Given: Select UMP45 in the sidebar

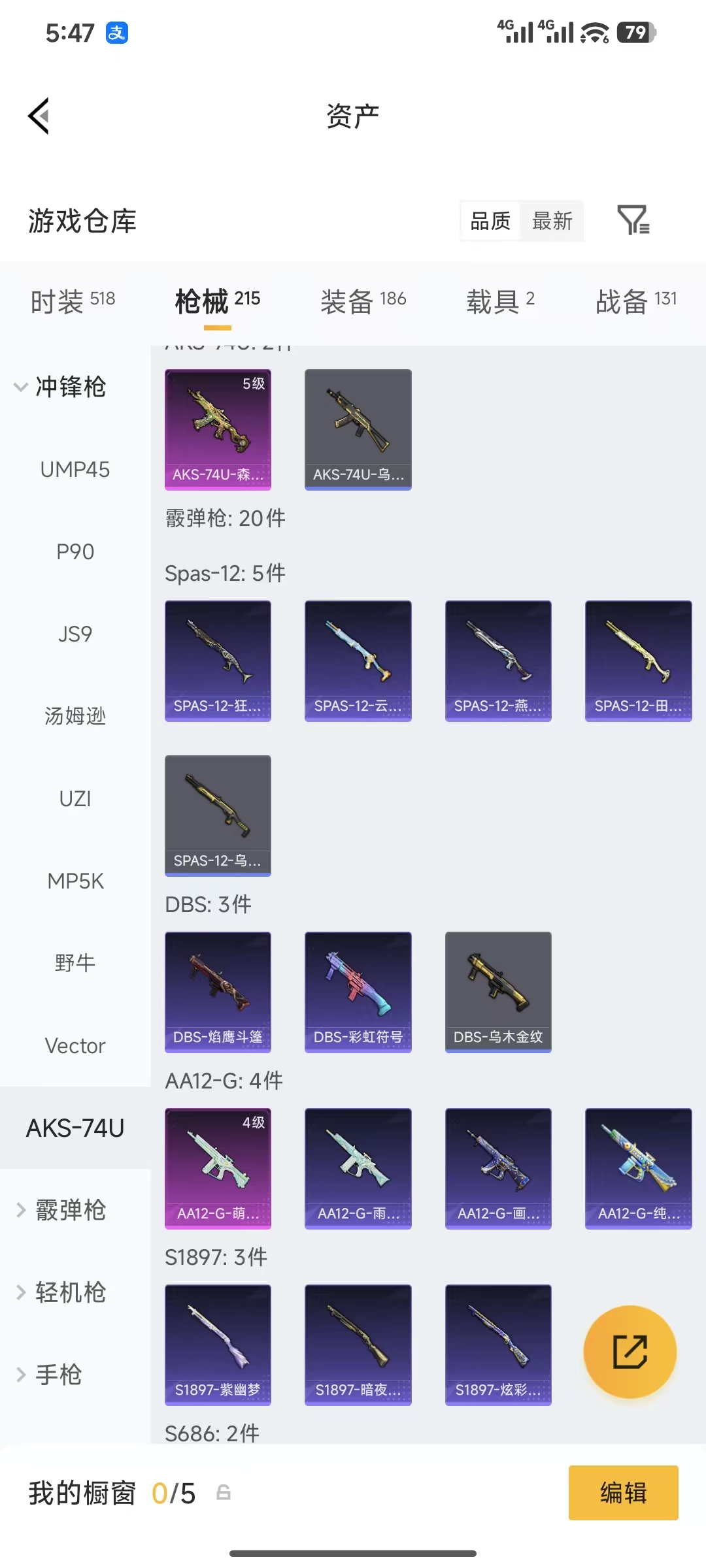Looking at the screenshot, I should click(75, 470).
